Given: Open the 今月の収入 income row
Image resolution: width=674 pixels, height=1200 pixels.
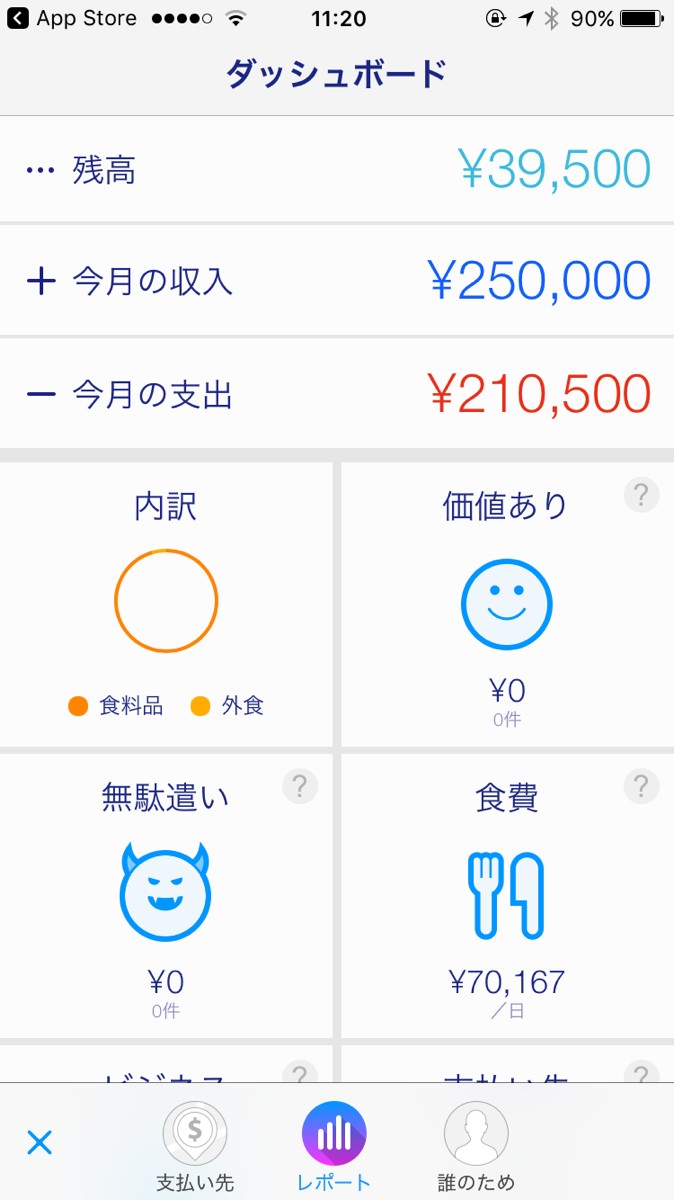Looking at the screenshot, I should 337,281.
